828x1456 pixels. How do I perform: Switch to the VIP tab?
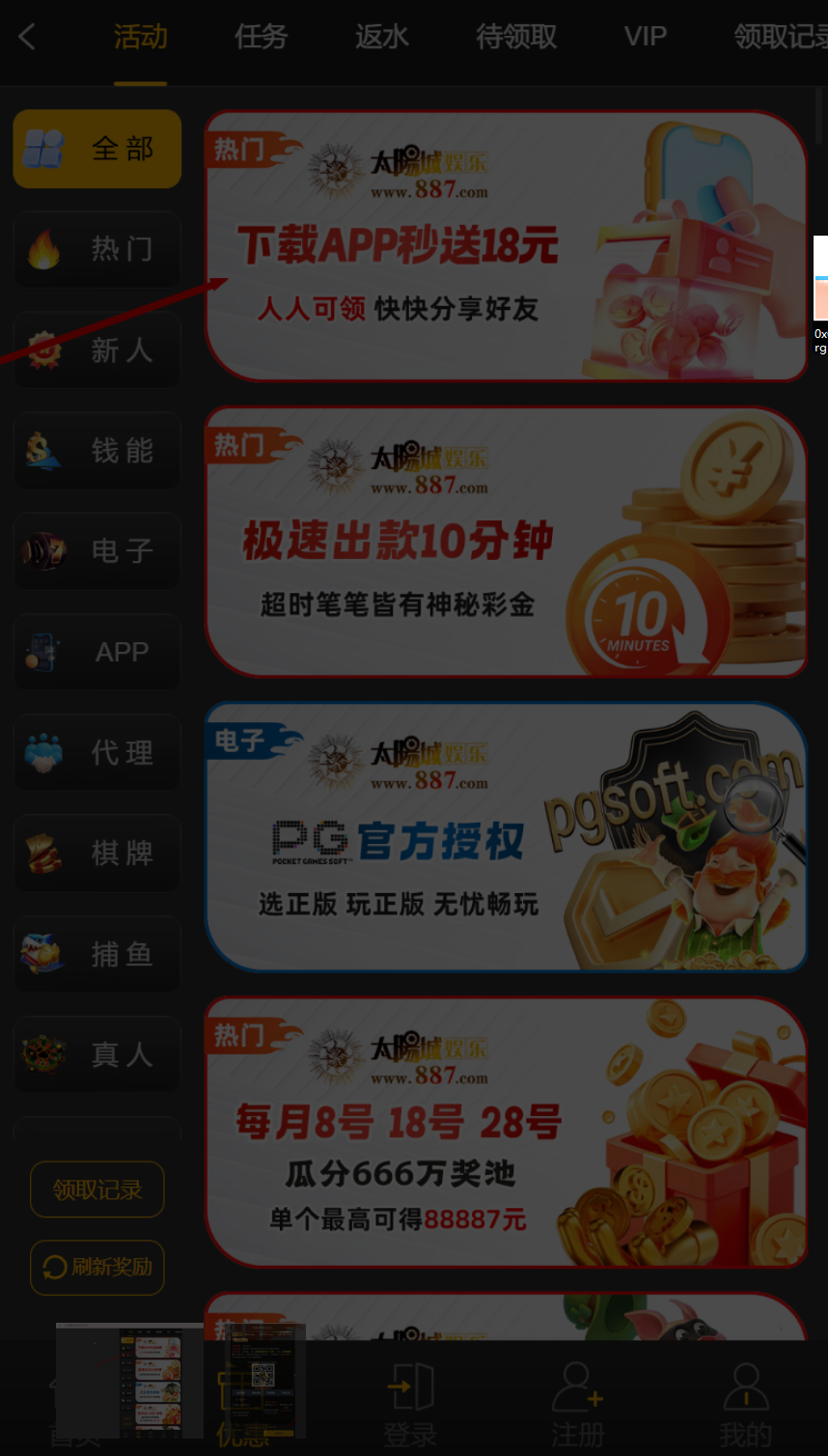point(645,38)
